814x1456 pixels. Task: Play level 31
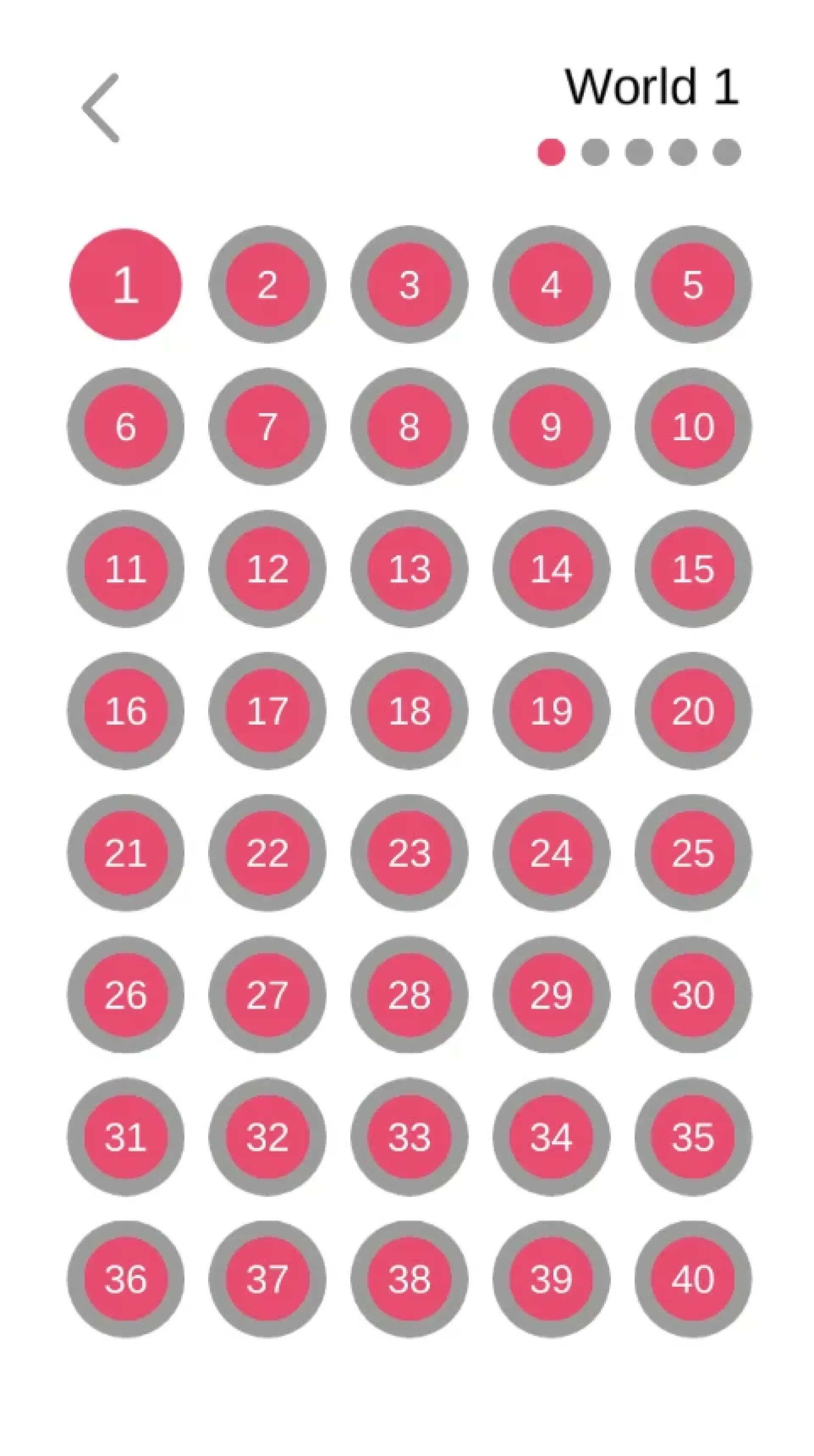click(125, 1137)
